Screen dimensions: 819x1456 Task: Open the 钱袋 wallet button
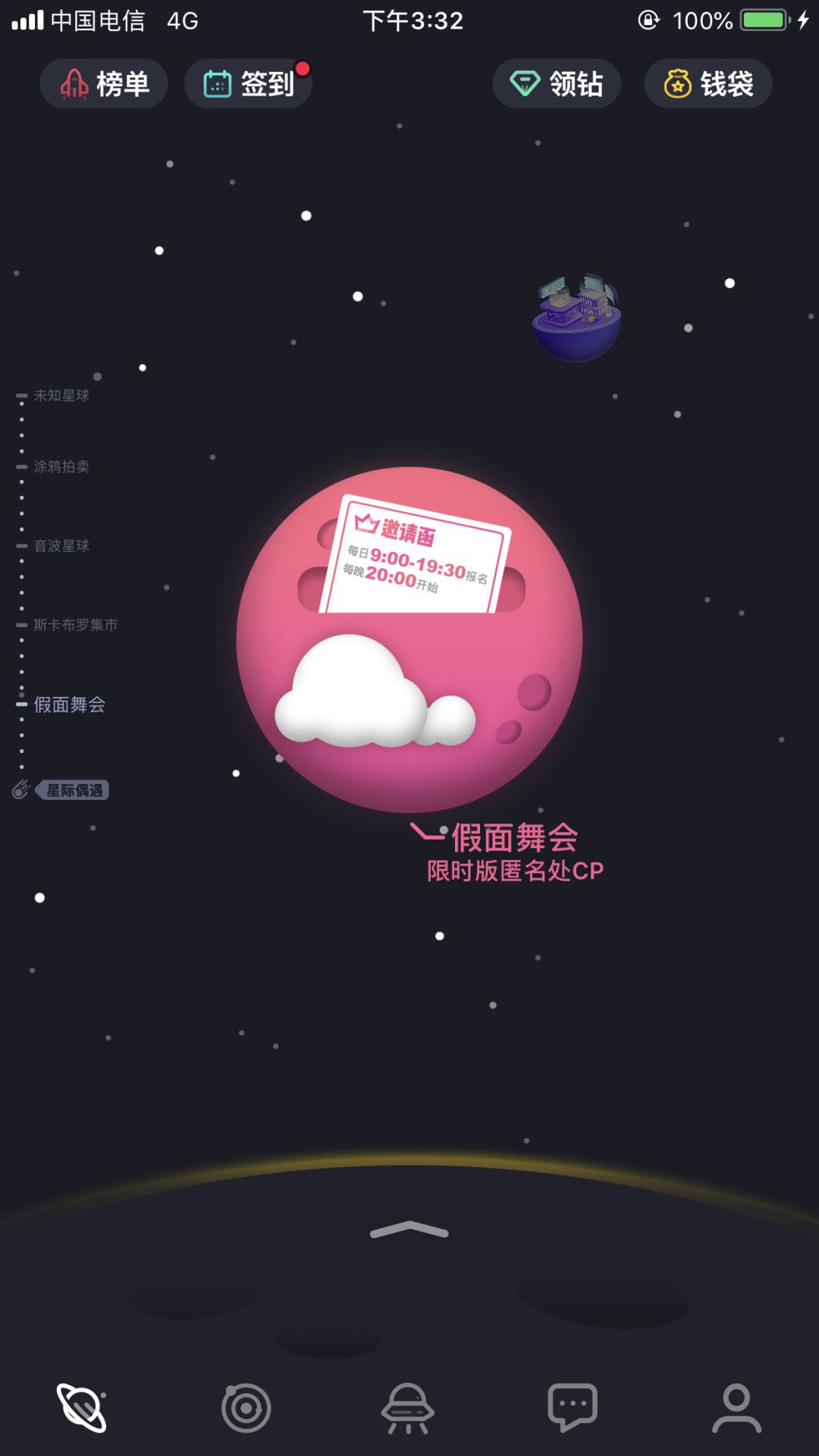(x=708, y=83)
